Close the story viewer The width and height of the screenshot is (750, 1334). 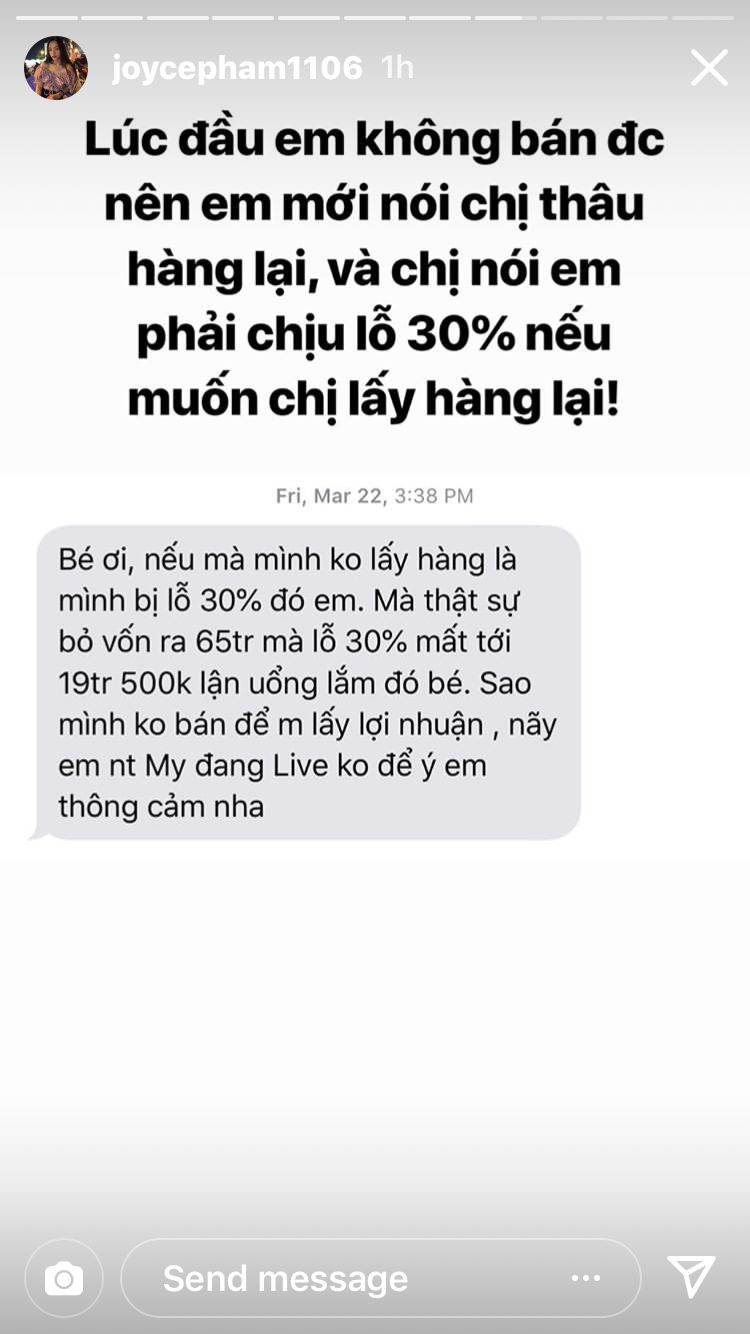tap(709, 68)
